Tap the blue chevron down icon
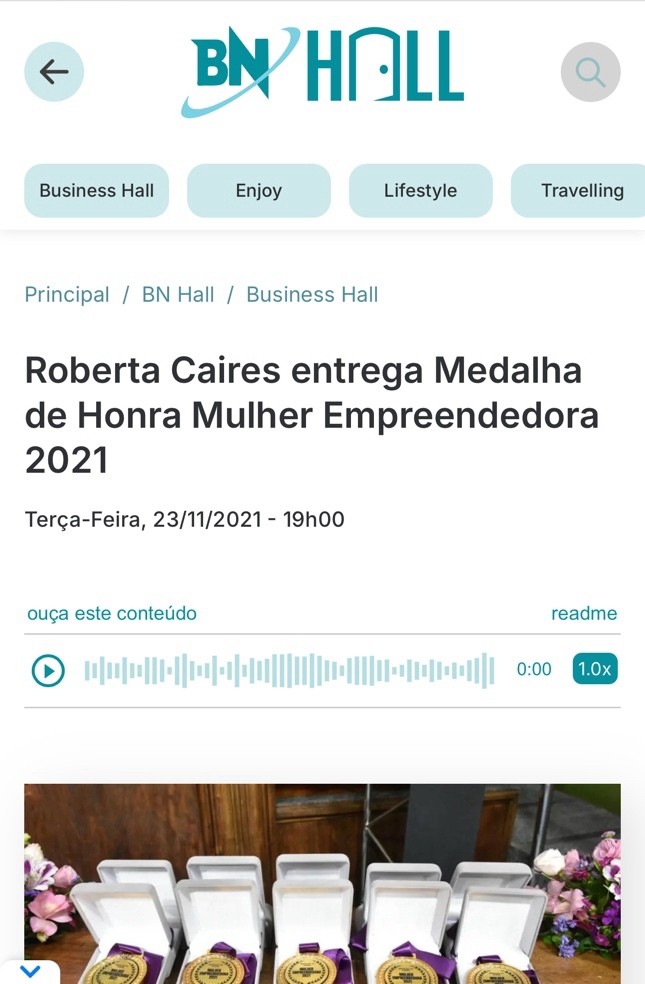The height and width of the screenshot is (984, 645). (30, 970)
